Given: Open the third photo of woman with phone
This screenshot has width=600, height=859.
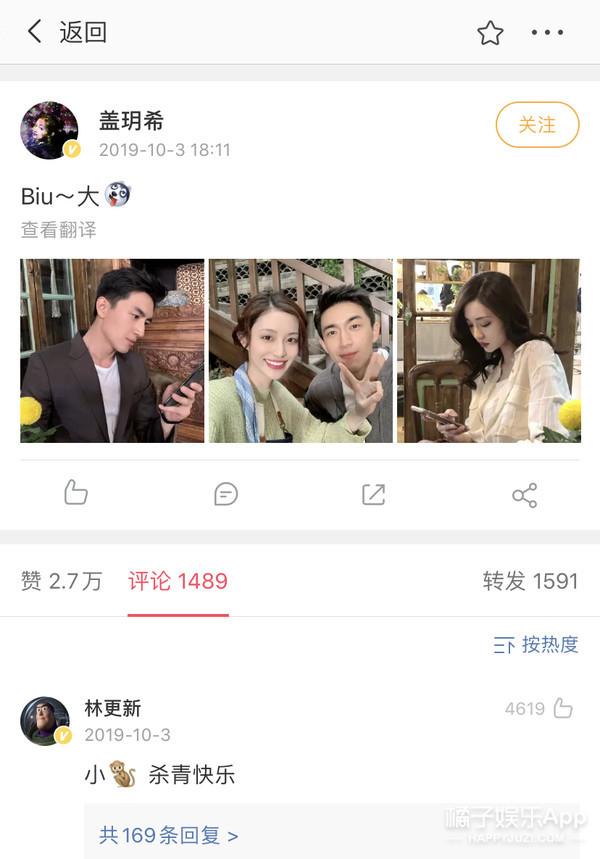Looking at the screenshot, I should pyautogui.click(x=488, y=350).
